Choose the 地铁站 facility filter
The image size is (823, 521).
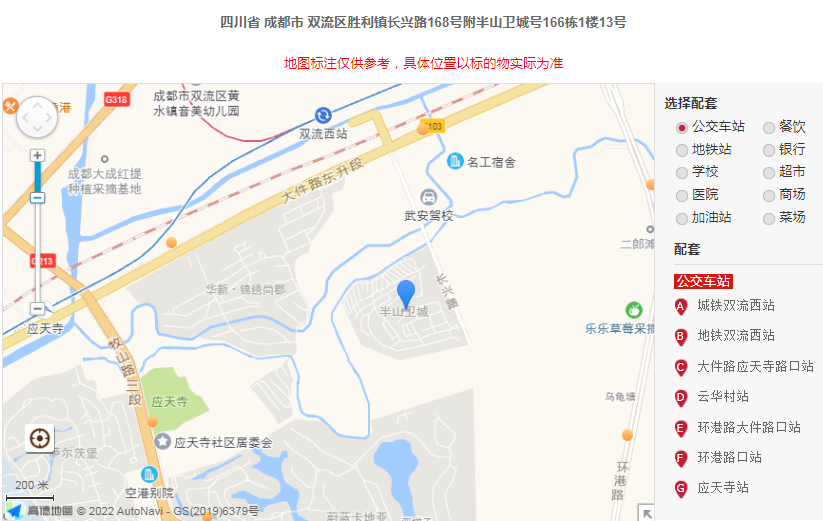(x=682, y=150)
